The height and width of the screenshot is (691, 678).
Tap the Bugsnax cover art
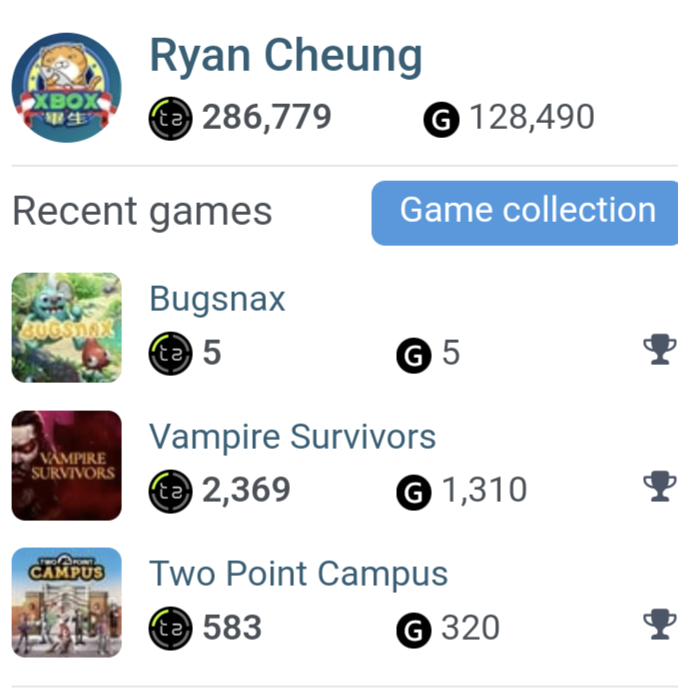click(66, 328)
